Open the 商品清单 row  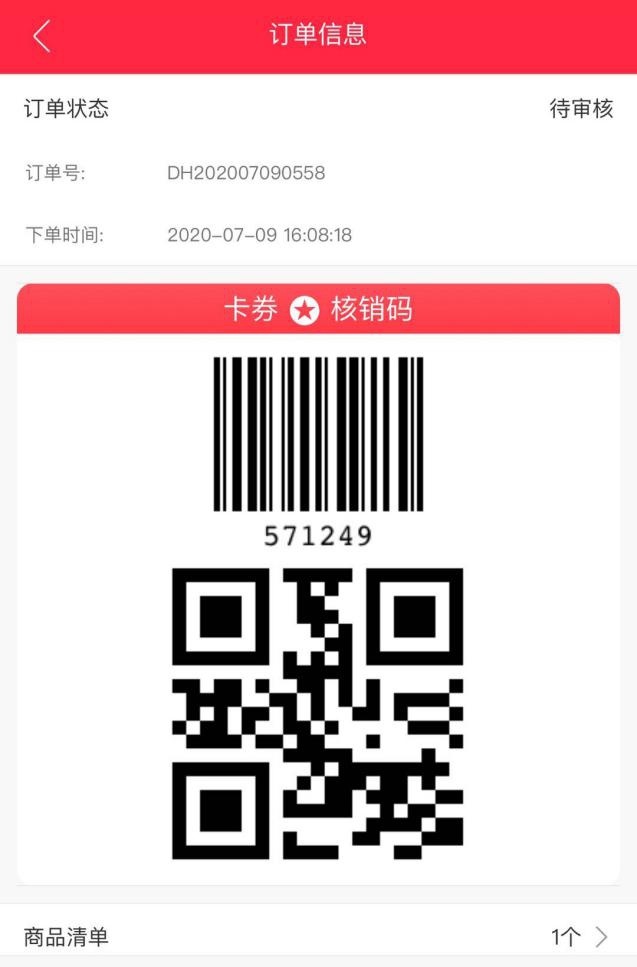[318, 937]
